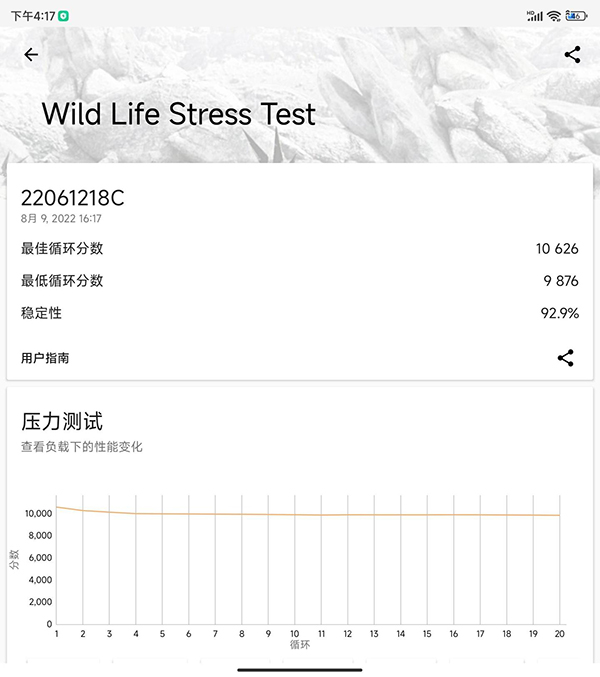The width and height of the screenshot is (600, 677).
Task: Open the 用户指南 user guide
Action: 45,358
